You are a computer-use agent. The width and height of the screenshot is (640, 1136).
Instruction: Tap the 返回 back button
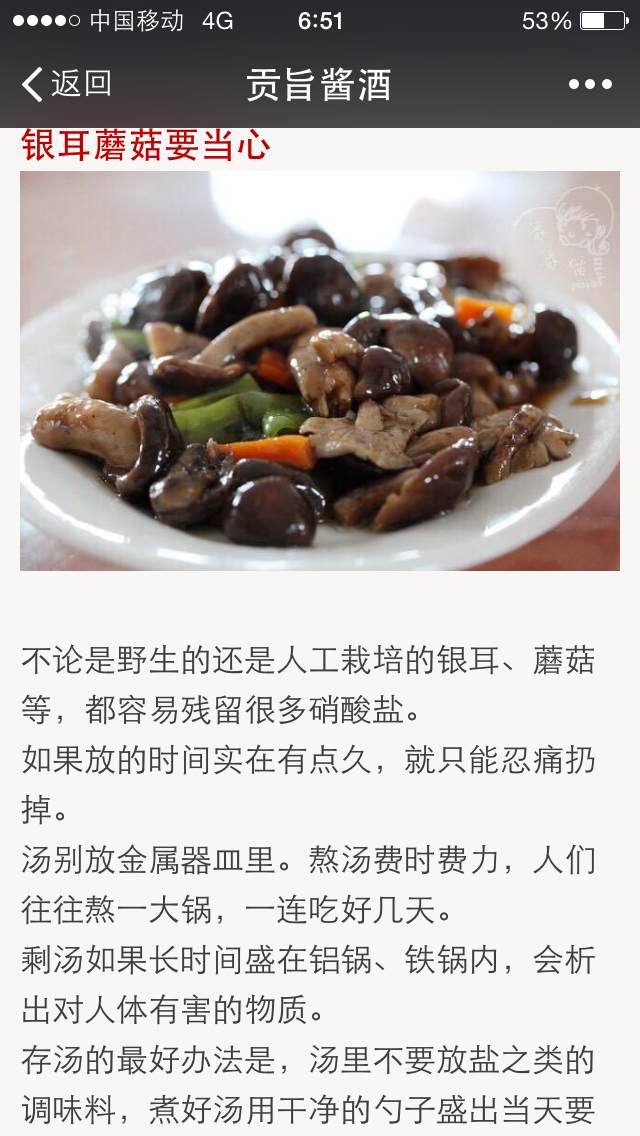pos(67,84)
